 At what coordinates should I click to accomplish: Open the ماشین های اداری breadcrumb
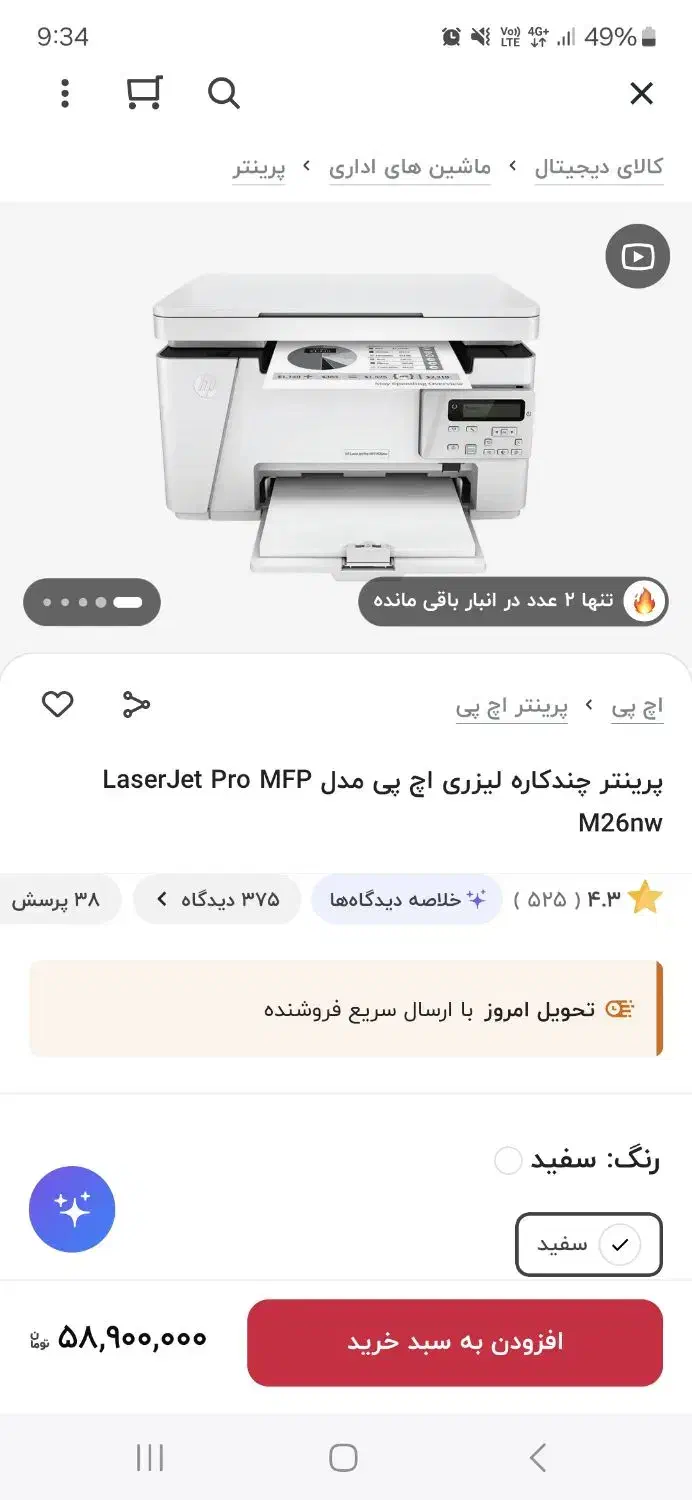tap(410, 167)
